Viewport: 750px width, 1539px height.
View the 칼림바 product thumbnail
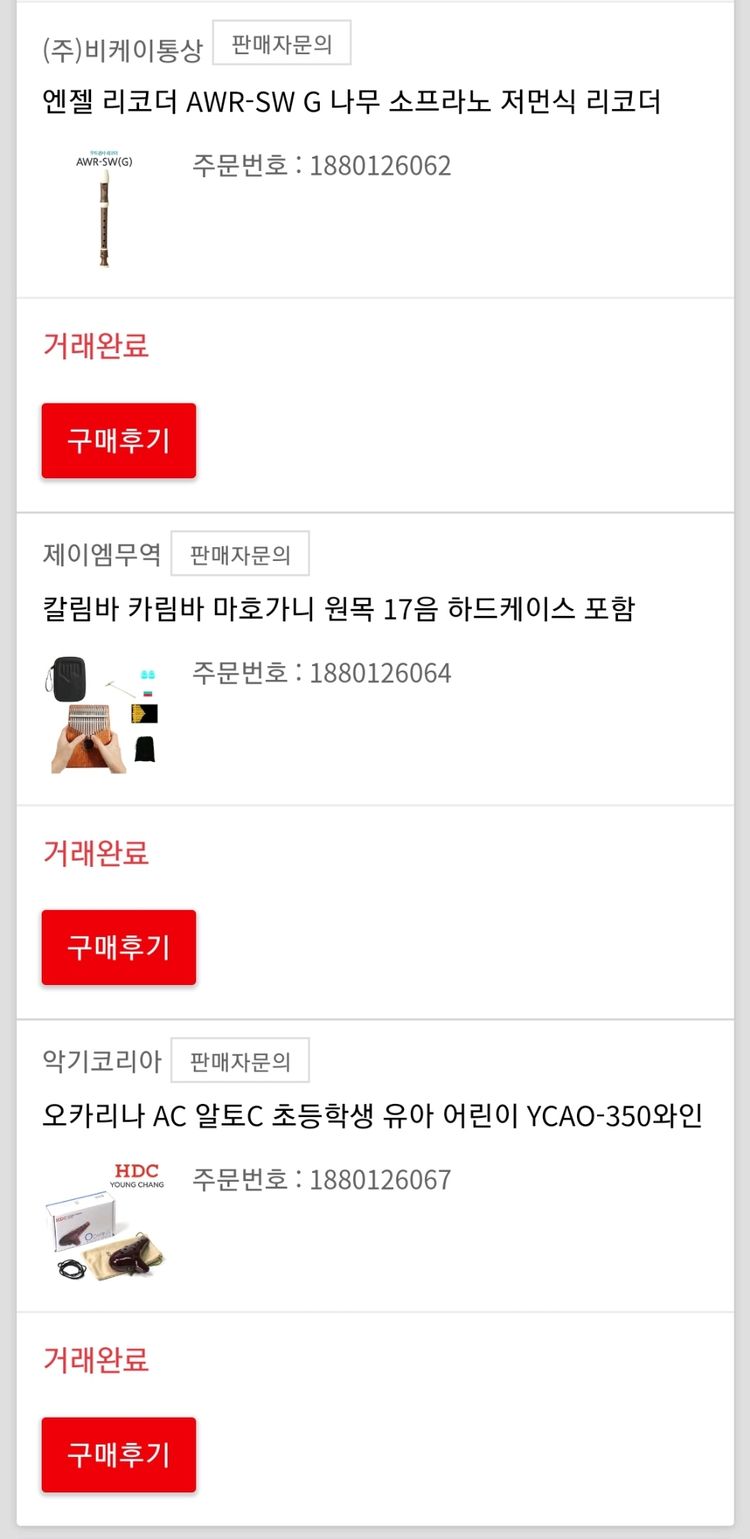coord(104,716)
